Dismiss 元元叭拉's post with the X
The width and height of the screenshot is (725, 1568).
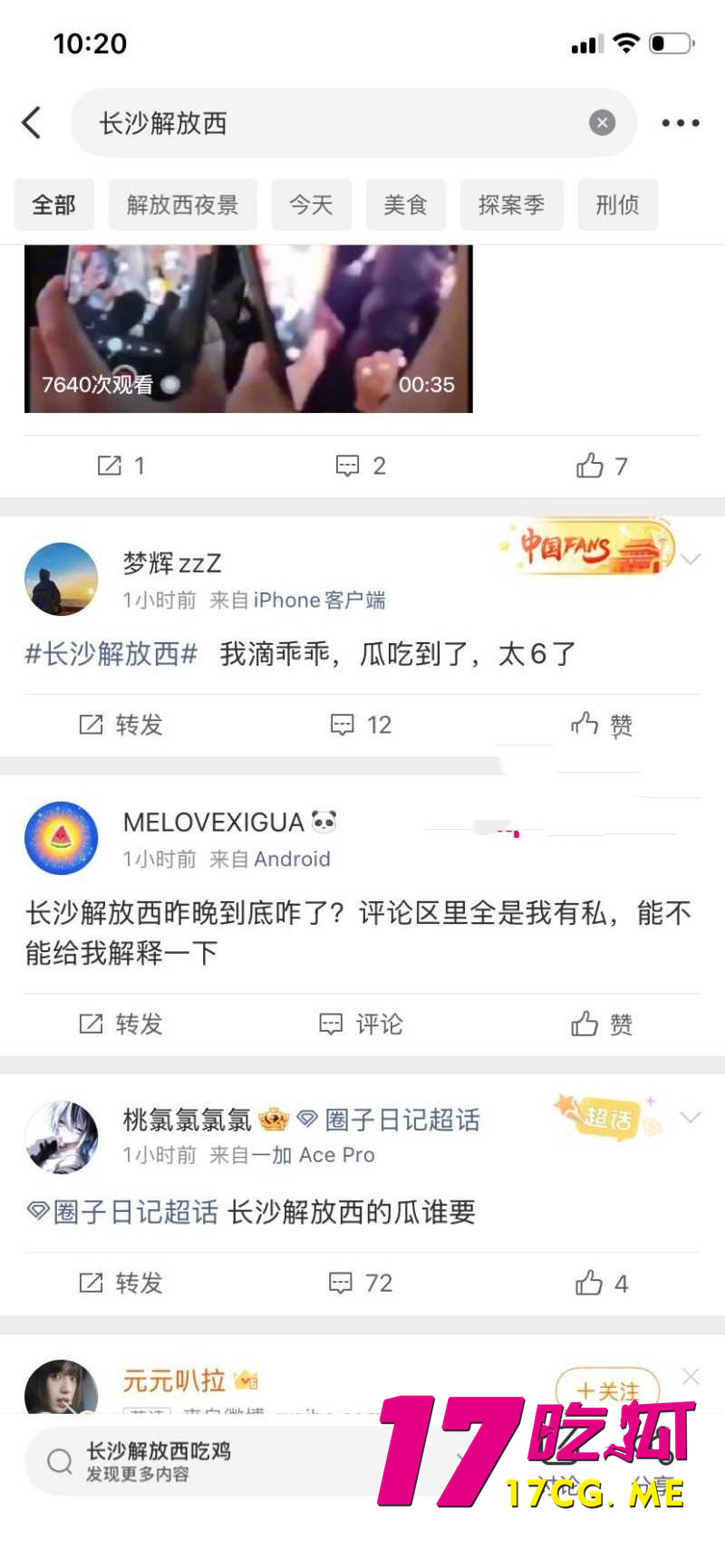691,1376
